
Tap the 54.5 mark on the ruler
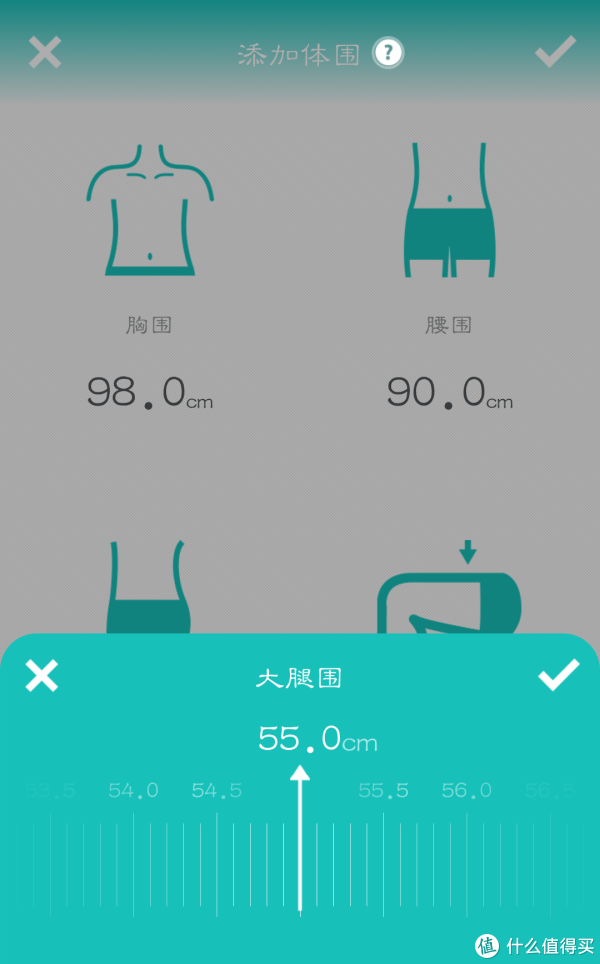[216, 790]
